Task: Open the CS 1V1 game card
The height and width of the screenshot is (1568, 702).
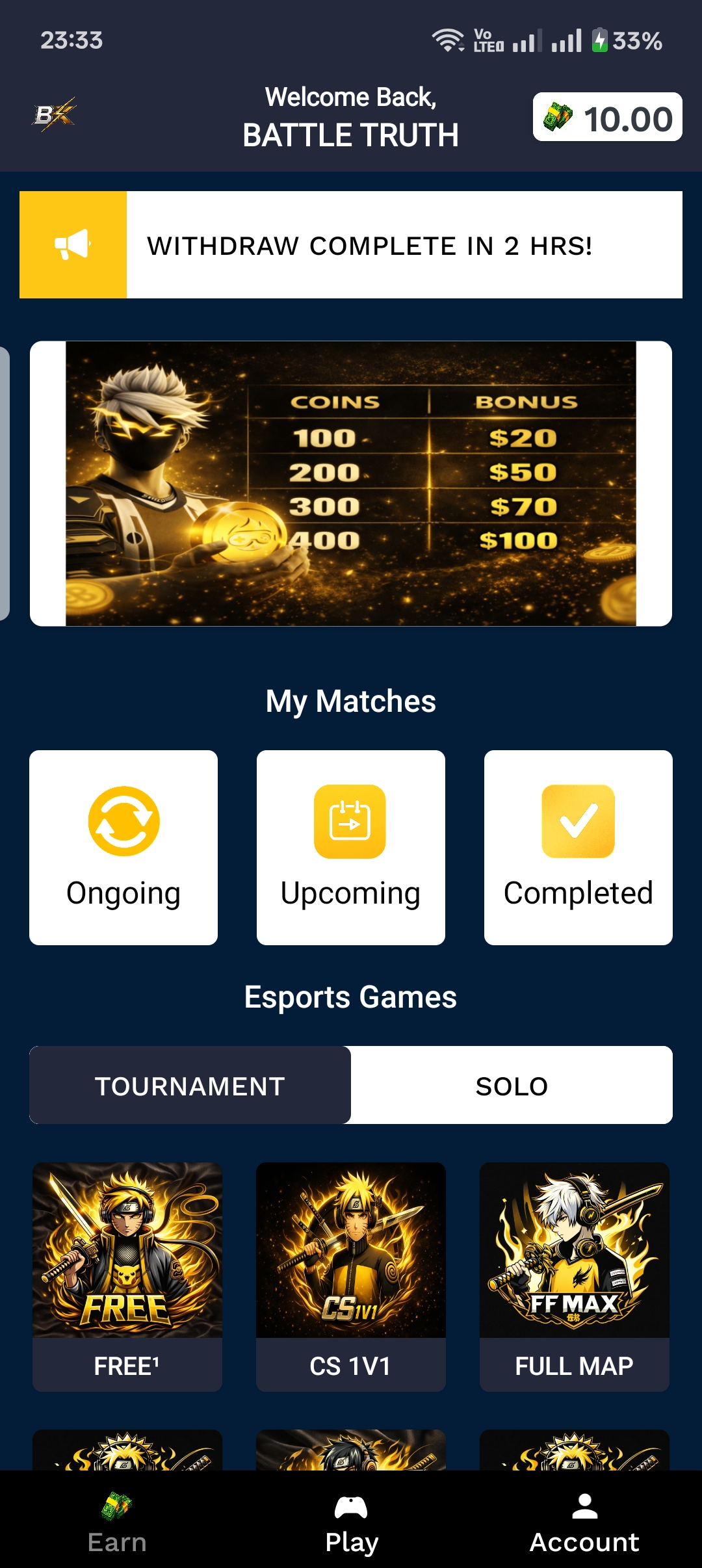Action: [x=351, y=1276]
